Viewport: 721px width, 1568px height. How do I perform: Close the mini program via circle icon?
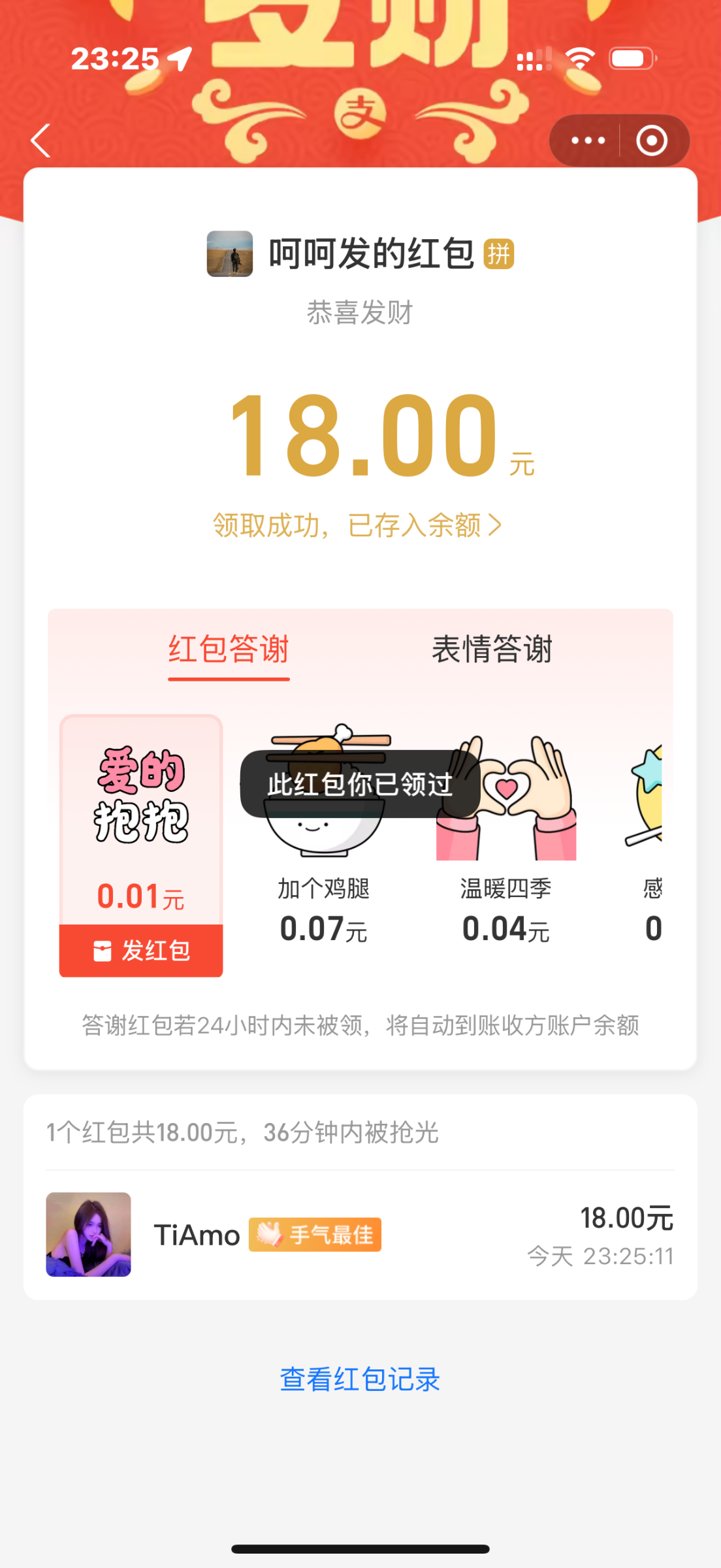pyautogui.click(x=652, y=140)
